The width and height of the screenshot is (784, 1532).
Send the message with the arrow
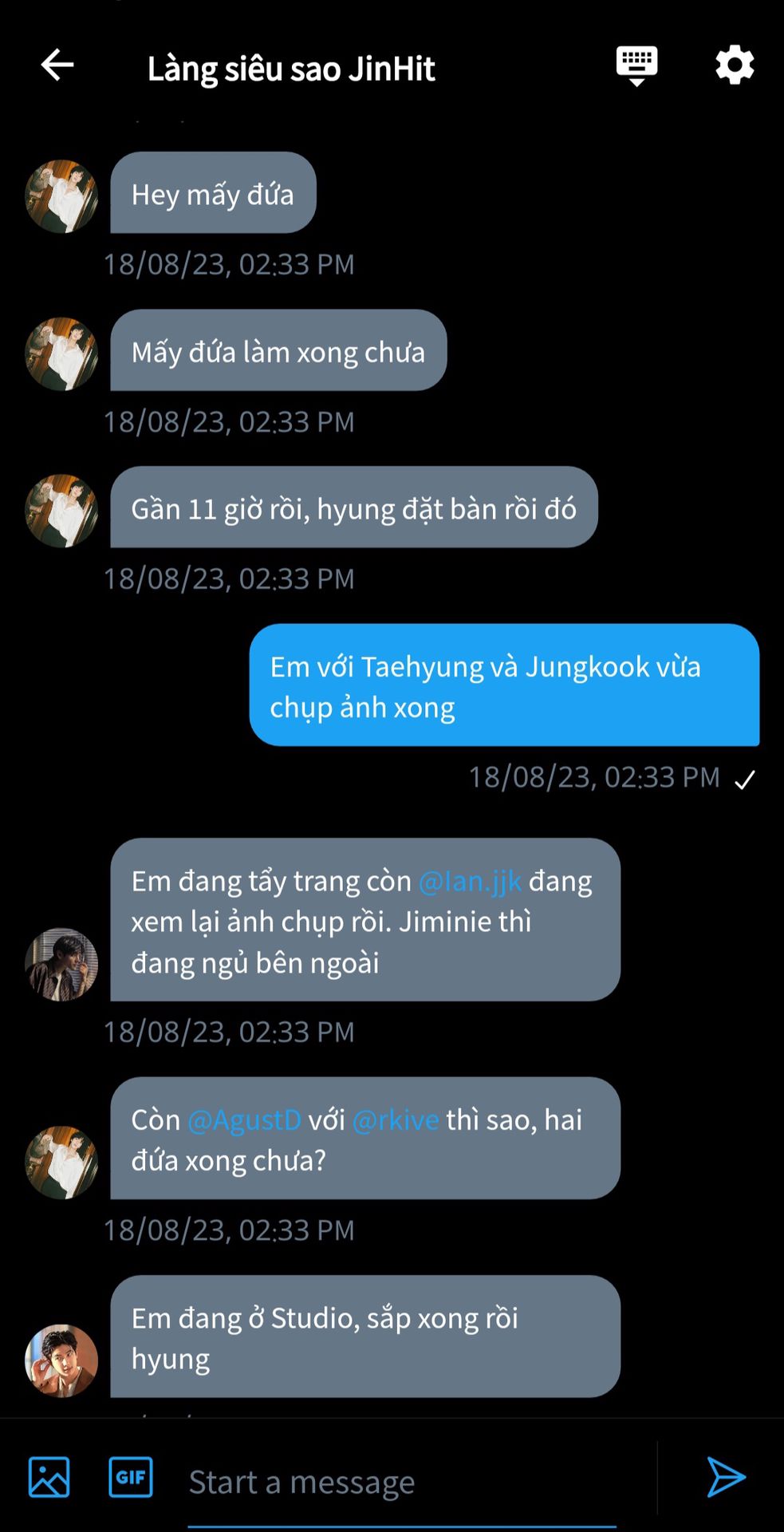(726, 1477)
